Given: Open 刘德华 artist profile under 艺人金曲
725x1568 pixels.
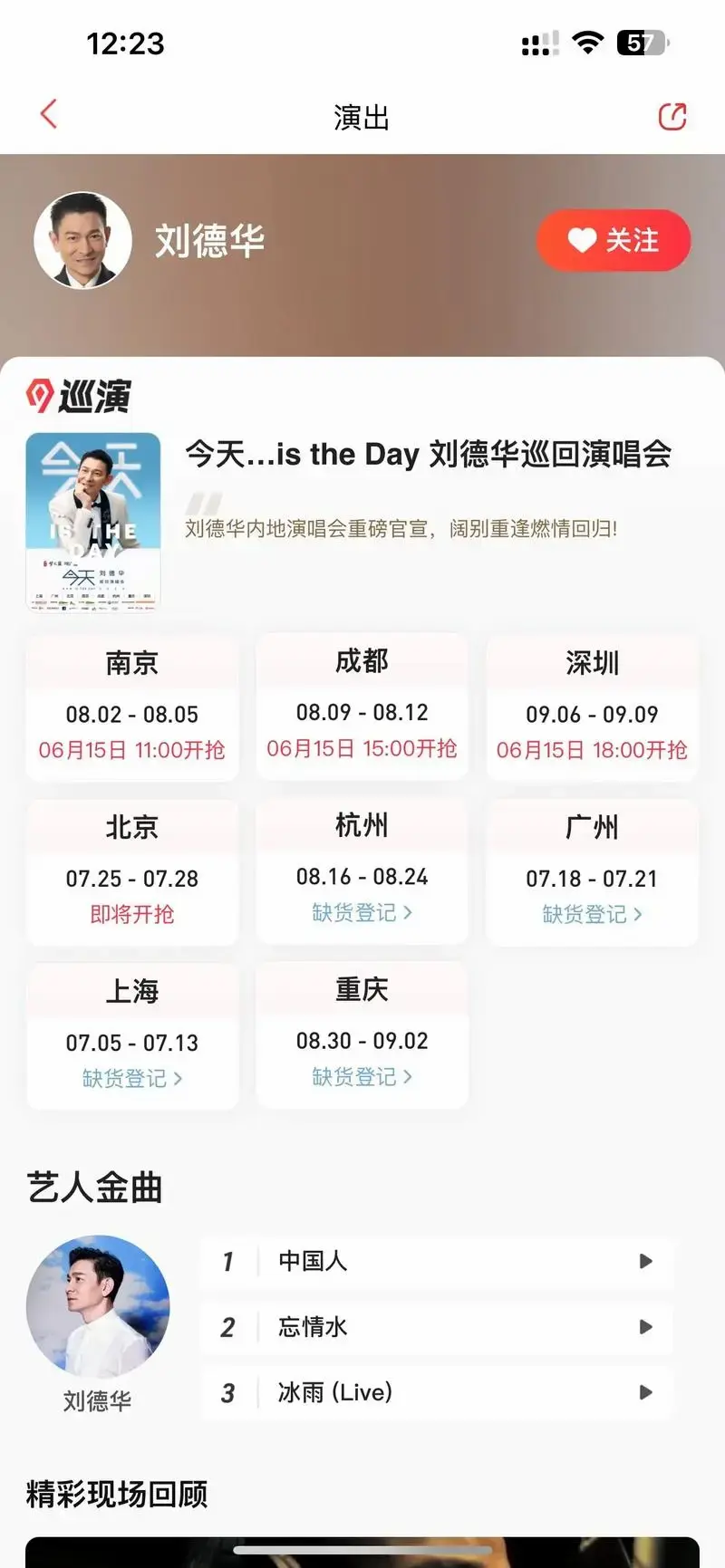Looking at the screenshot, I should 98,1309.
